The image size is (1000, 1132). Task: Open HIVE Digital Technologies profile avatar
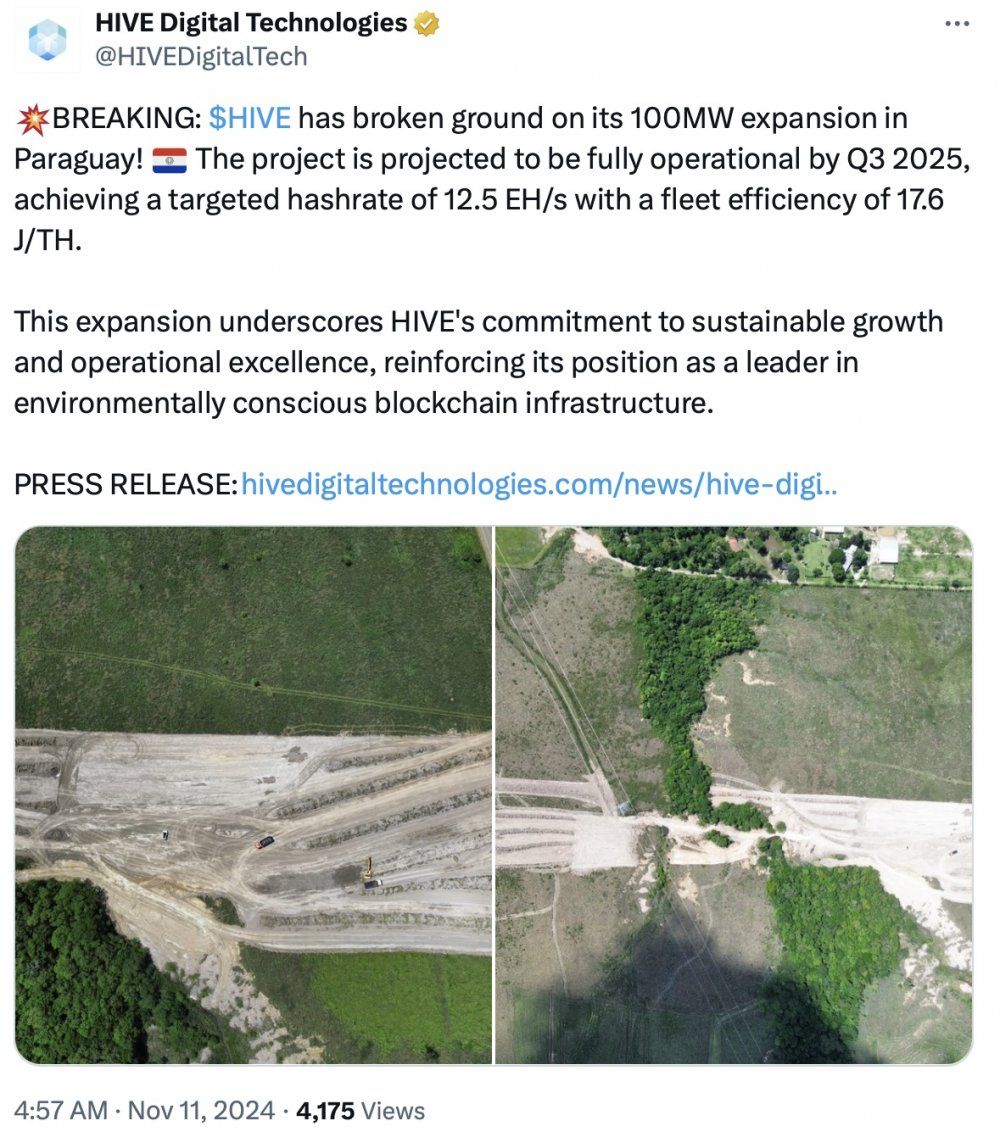47,40
